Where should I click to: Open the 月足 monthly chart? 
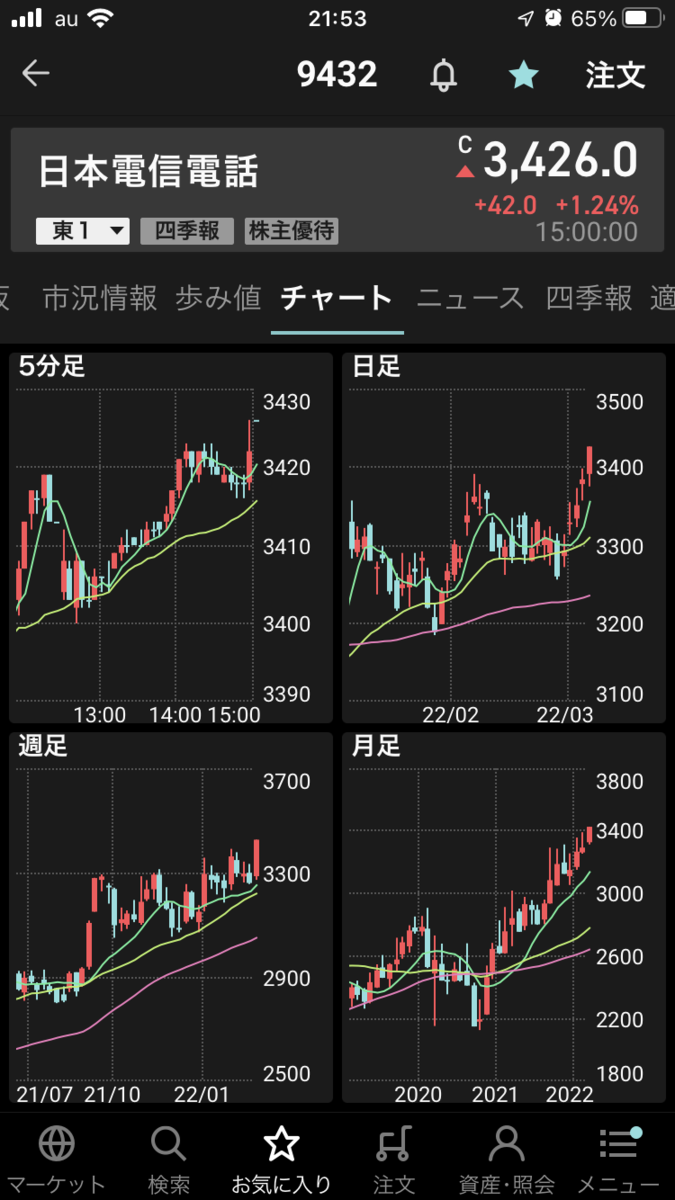click(x=503, y=918)
